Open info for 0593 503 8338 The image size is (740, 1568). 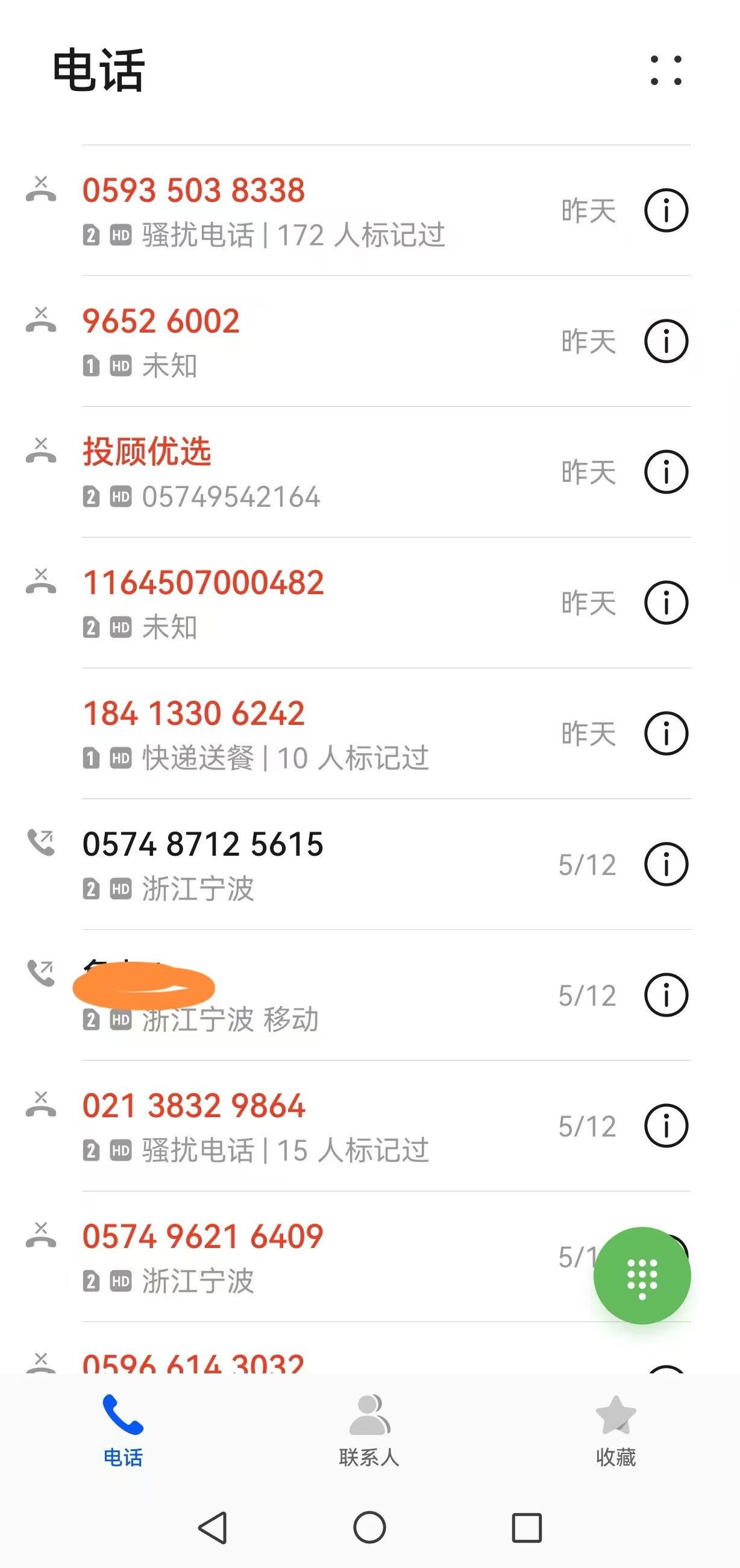coord(666,210)
